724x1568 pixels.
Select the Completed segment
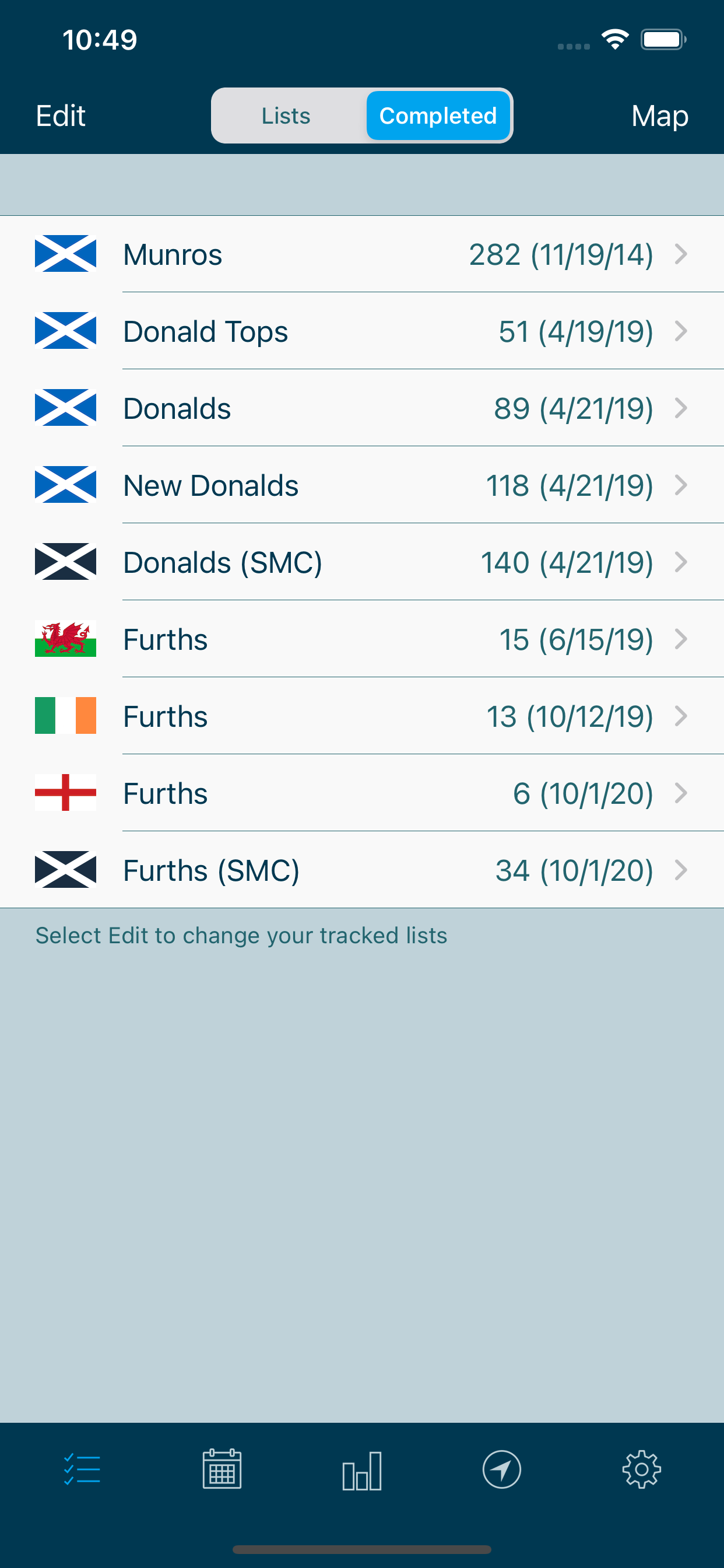click(x=438, y=115)
